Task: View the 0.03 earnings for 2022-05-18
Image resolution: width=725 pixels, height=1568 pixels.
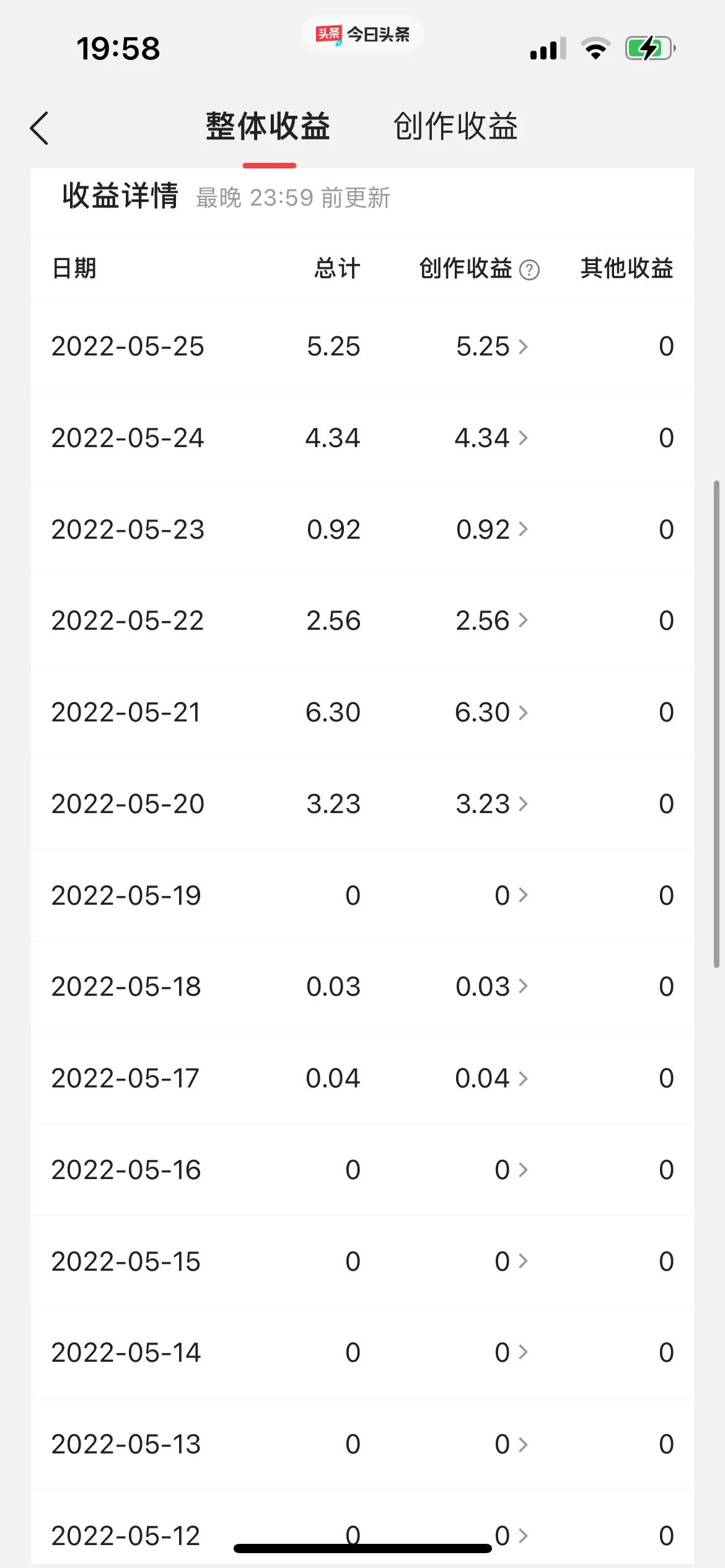Action: (x=492, y=987)
